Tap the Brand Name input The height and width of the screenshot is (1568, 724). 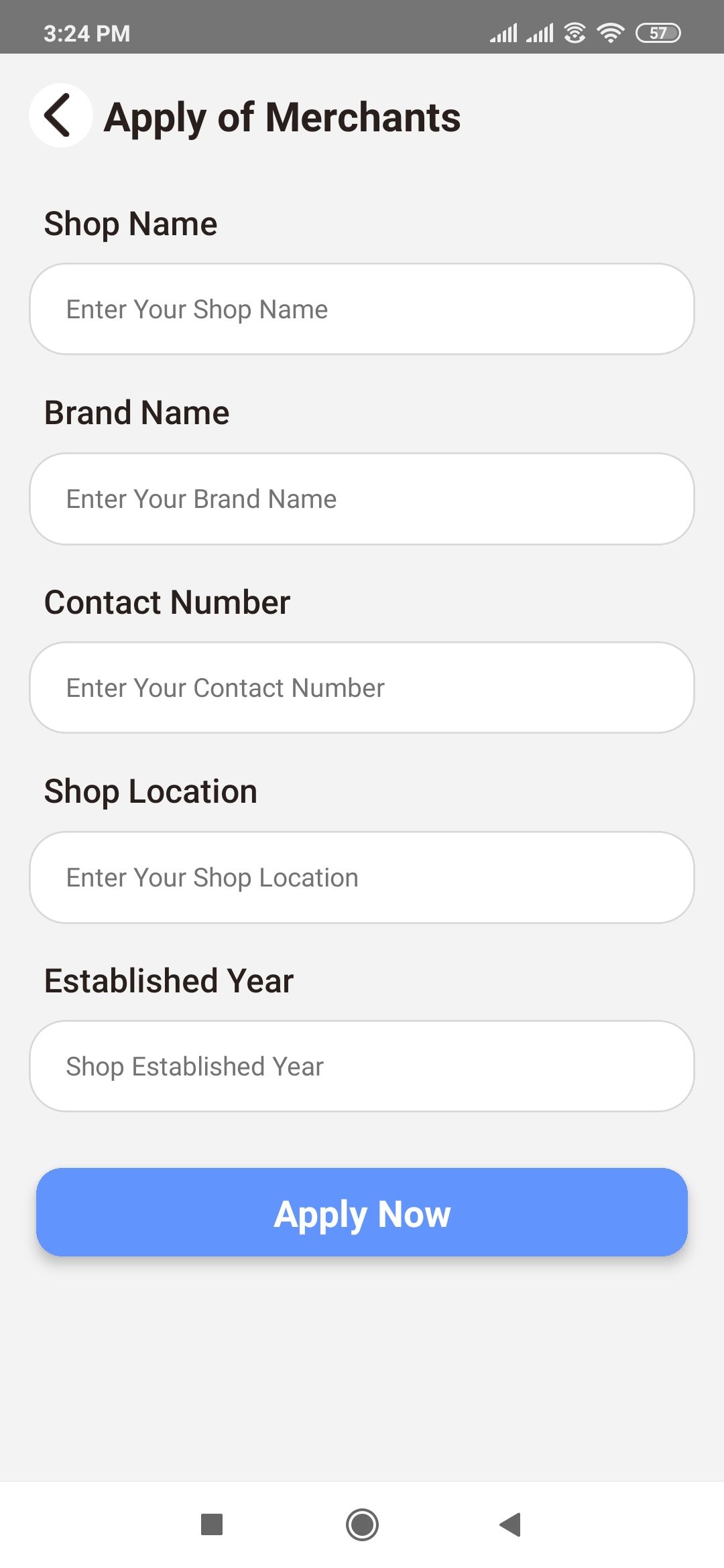(x=362, y=499)
